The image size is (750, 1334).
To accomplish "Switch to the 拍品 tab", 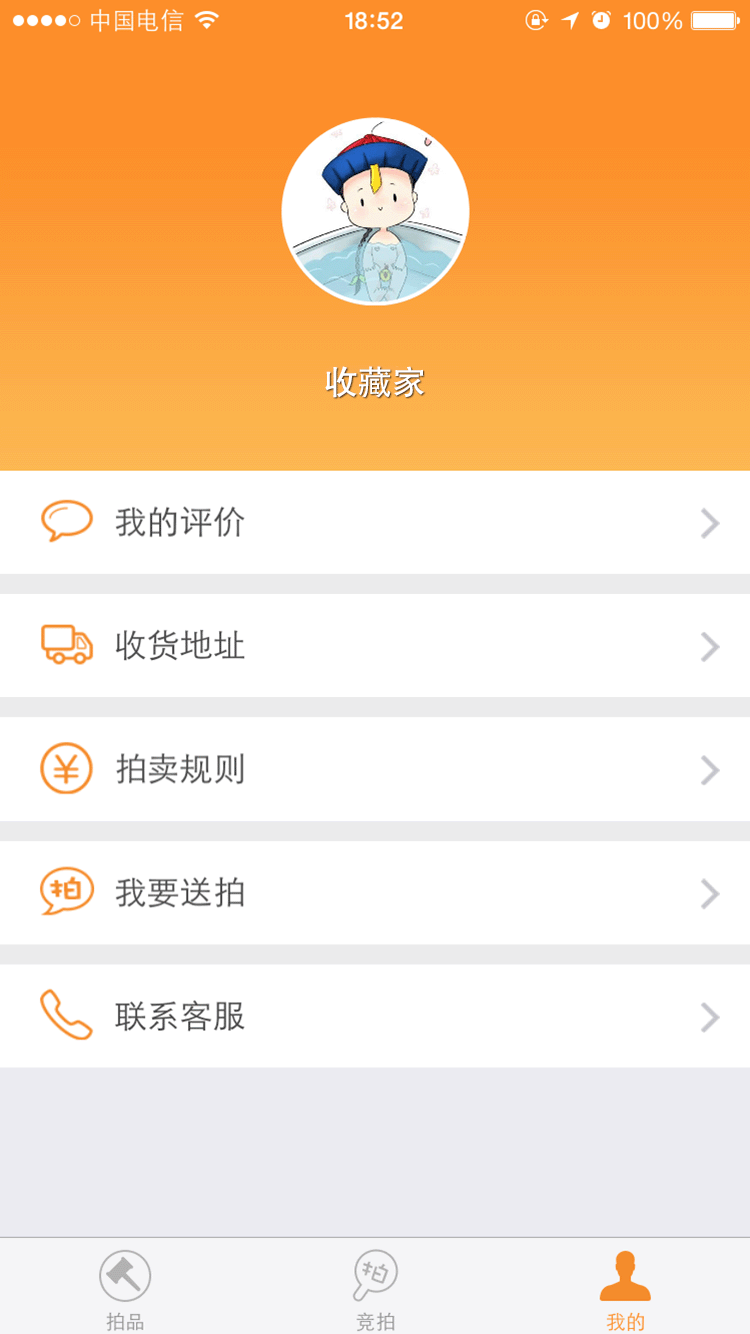I will click(x=125, y=1288).
